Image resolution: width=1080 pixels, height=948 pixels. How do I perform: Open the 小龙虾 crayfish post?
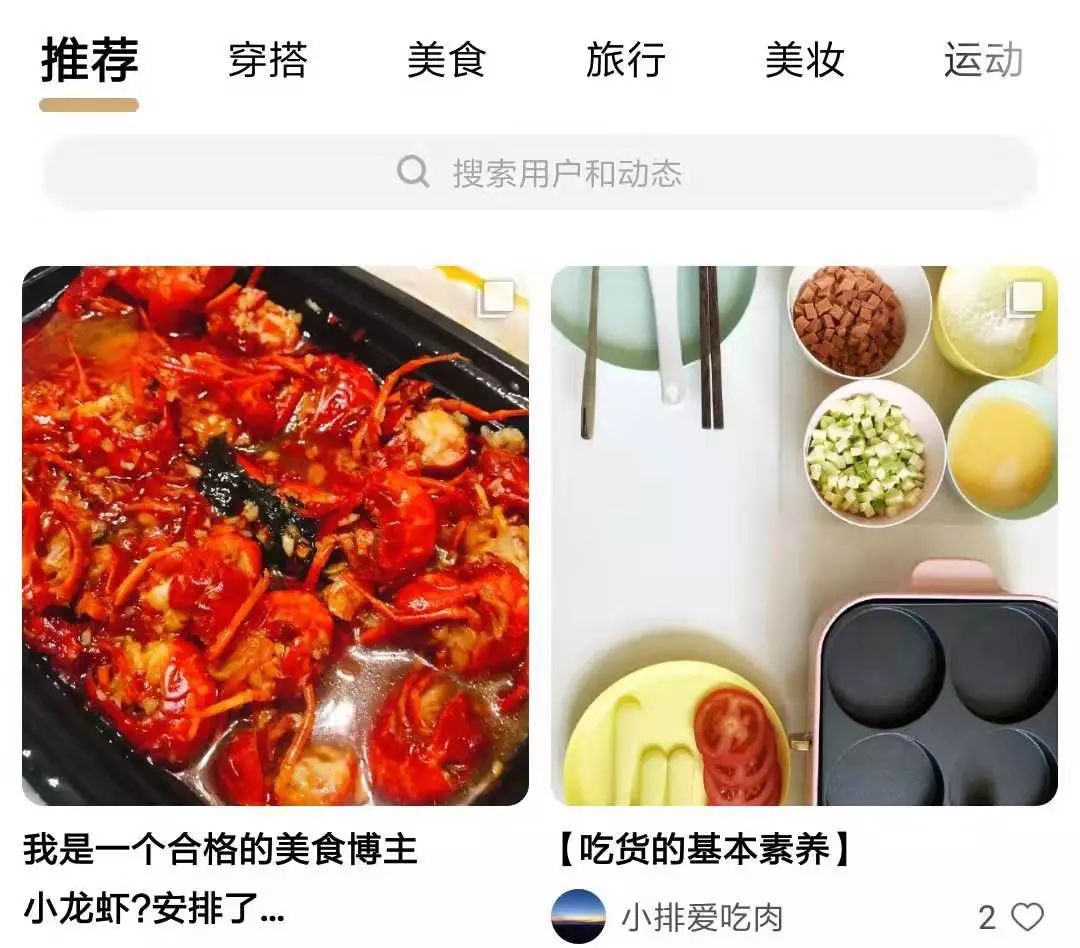[x=275, y=535]
